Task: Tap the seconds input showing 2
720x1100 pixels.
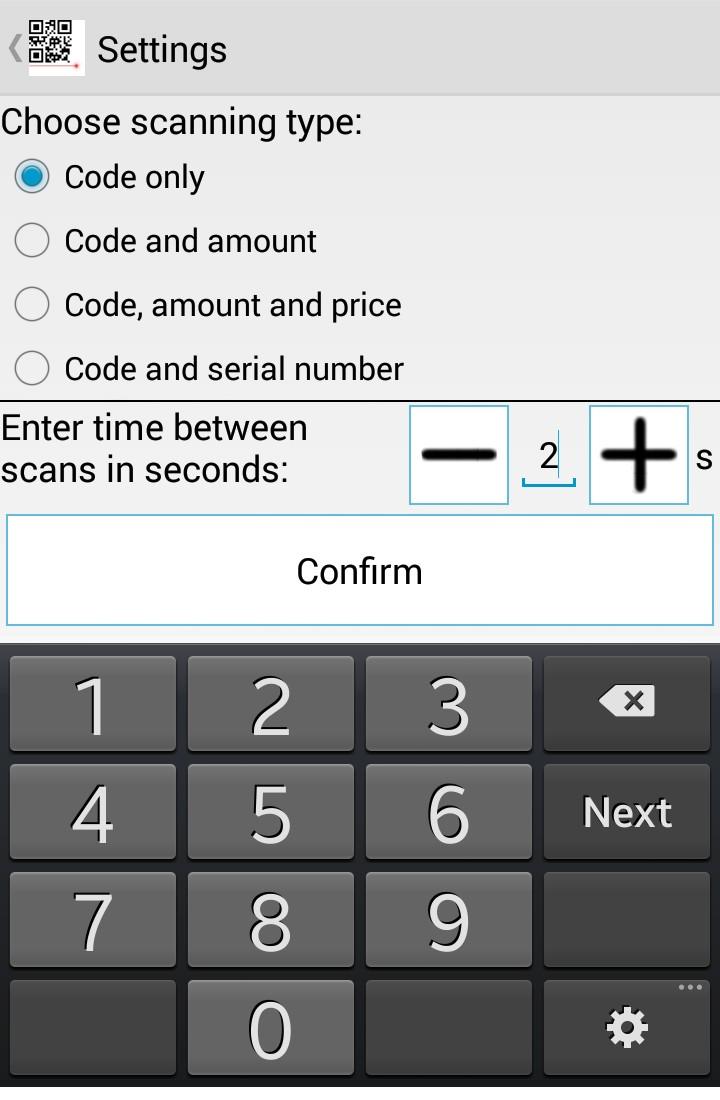Action: click(547, 455)
